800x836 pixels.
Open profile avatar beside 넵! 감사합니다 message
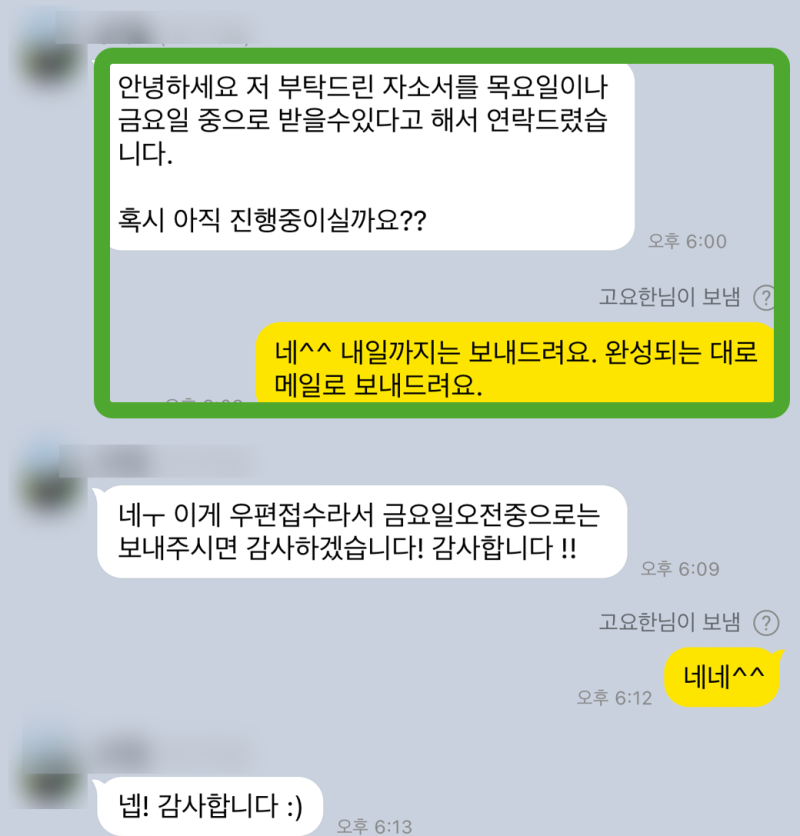pyautogui.click(x=49, y=765)
